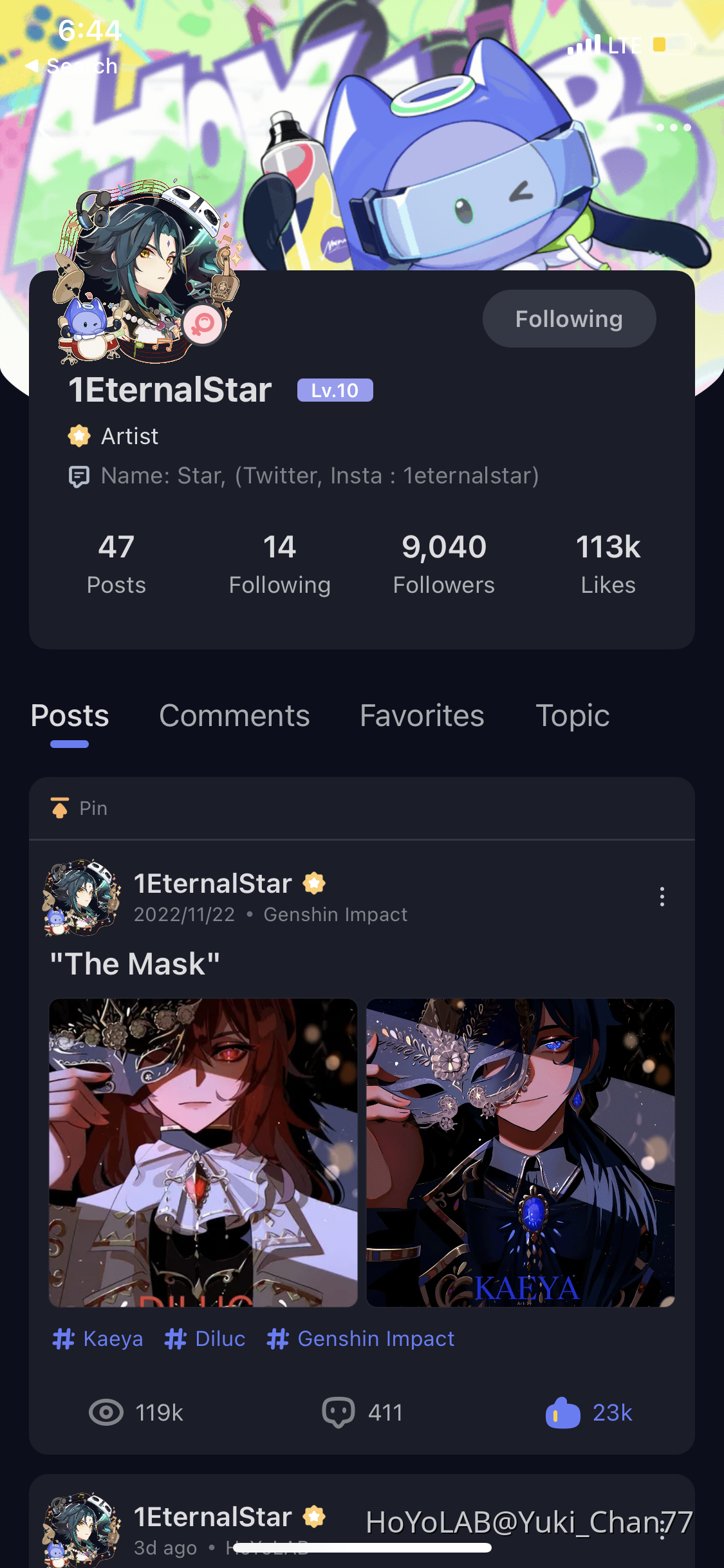Expand the 113k Likes count
The height and width of the screenshot is (1568, 724).
[x=608, y=562]
